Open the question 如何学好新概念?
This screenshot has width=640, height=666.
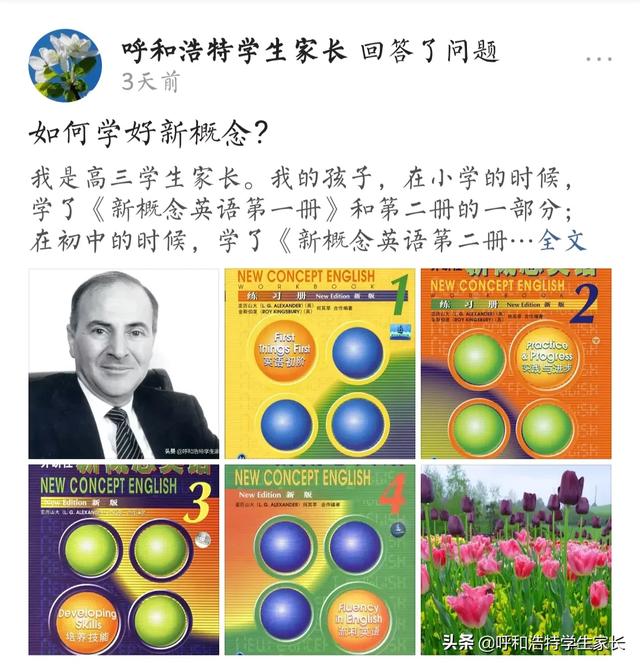click(x=148, y=132)
